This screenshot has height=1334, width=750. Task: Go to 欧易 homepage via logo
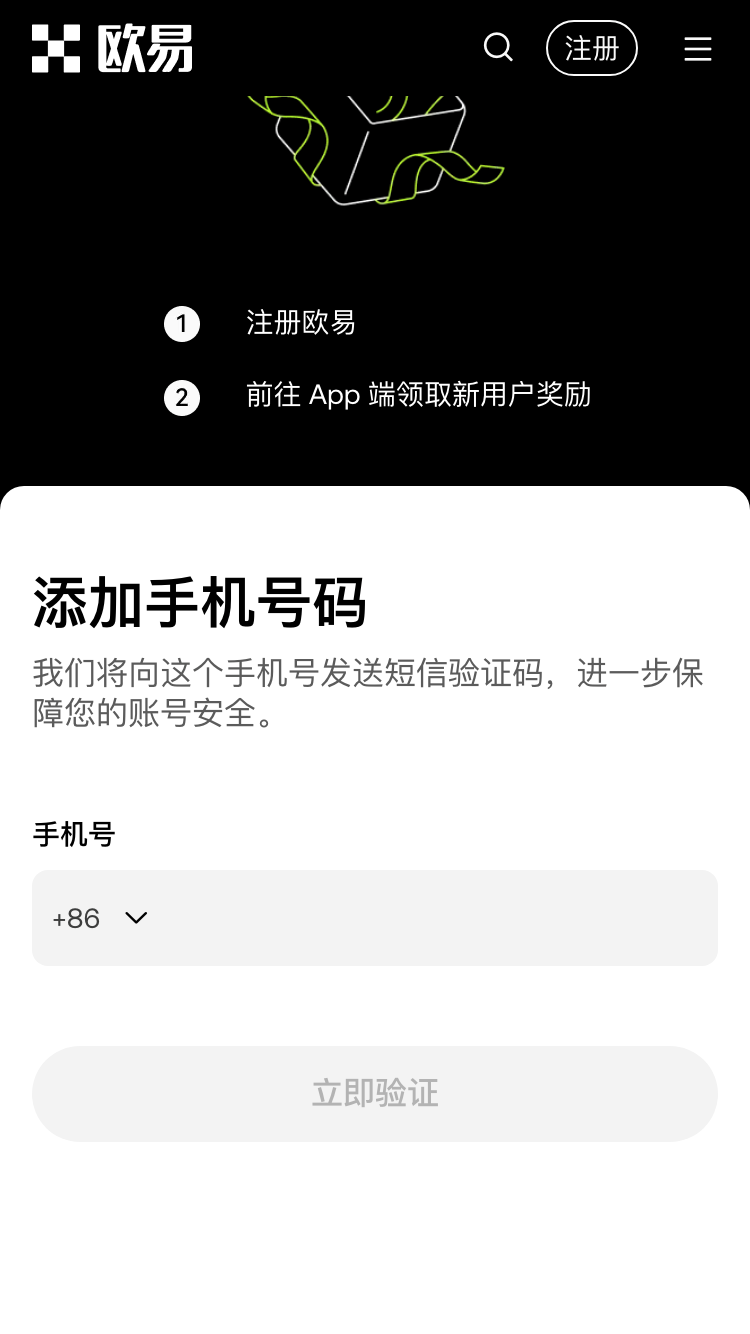[x=112, y=48]
